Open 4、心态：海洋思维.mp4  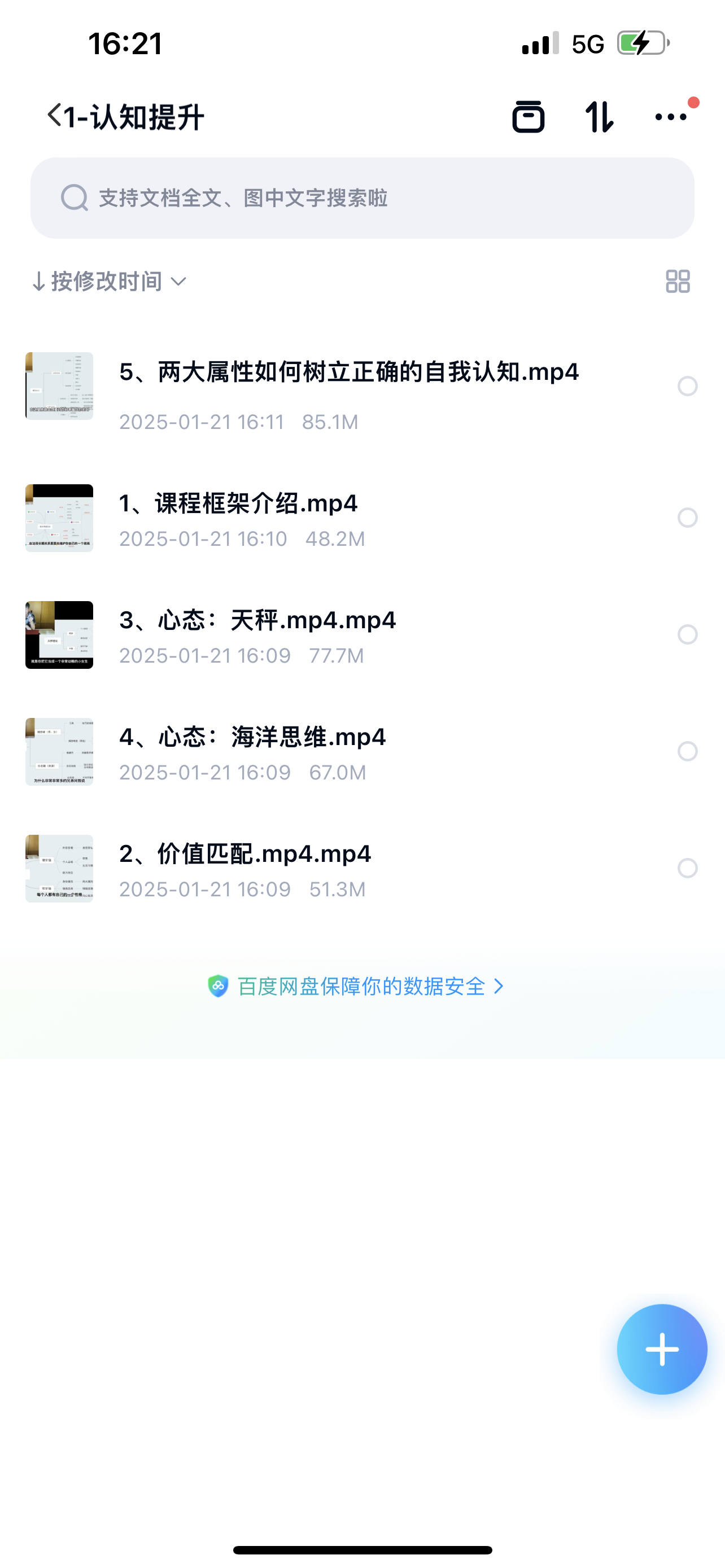[252, 738]
